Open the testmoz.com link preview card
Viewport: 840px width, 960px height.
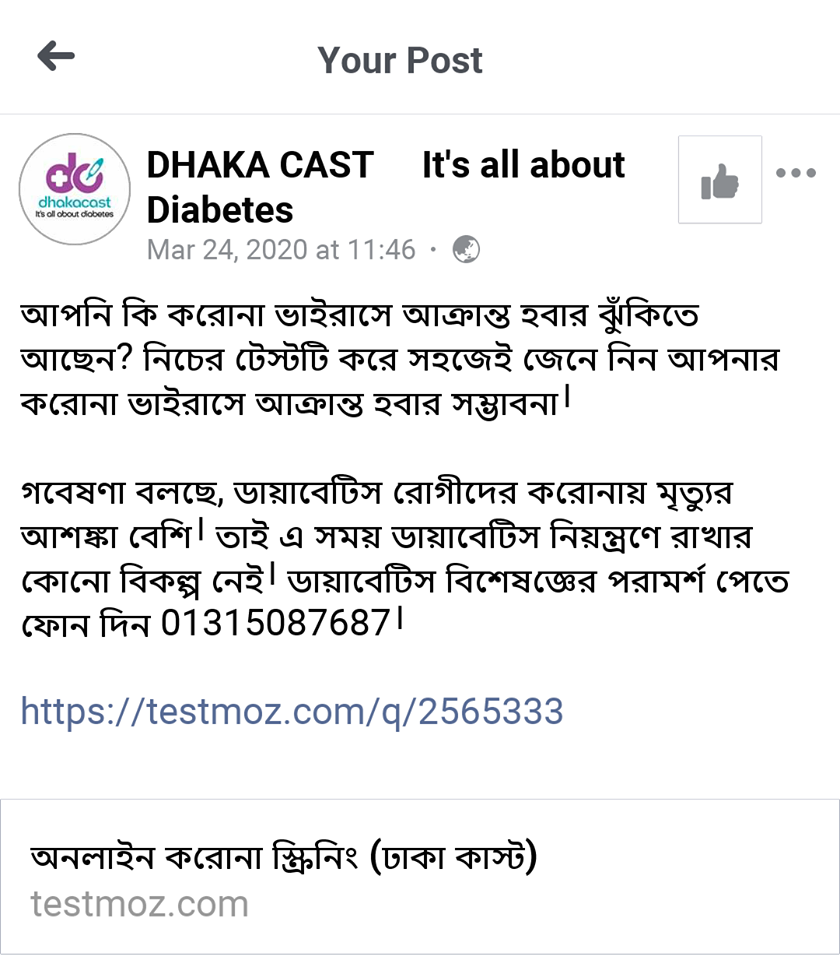[x=420, y=877]
